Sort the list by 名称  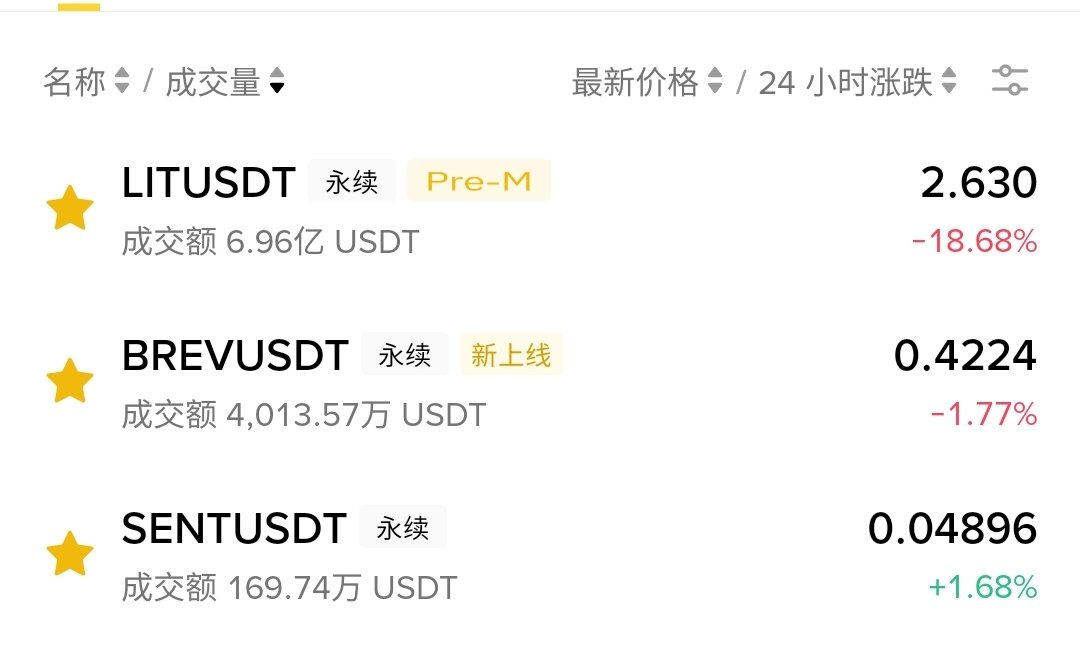click(86, 82)
